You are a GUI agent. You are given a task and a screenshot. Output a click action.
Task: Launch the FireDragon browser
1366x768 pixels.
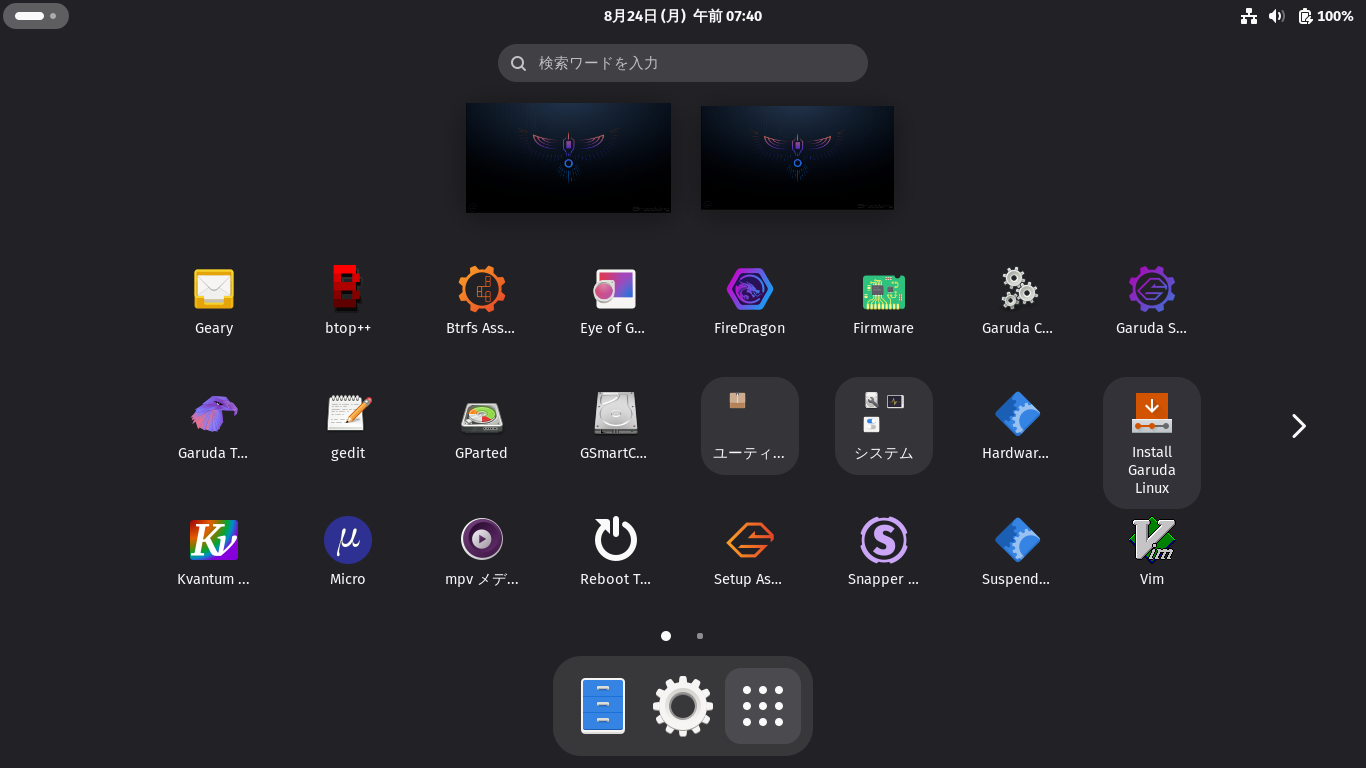pyautogui.click(x=750, y=300)
